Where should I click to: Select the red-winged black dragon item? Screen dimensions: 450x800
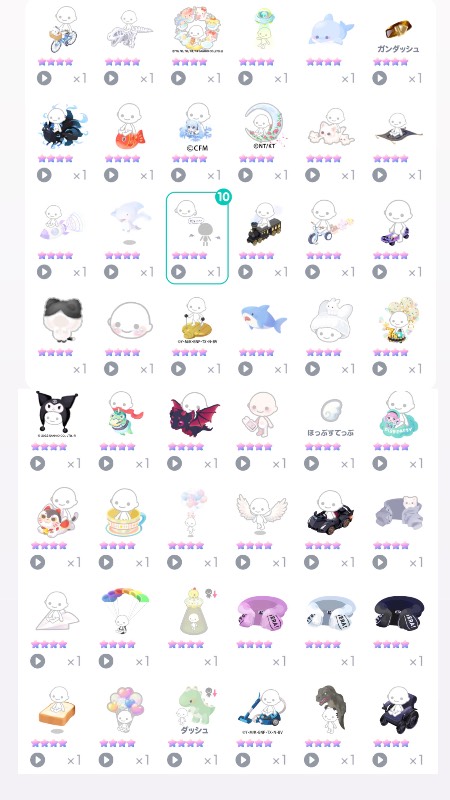click(194, 414)
